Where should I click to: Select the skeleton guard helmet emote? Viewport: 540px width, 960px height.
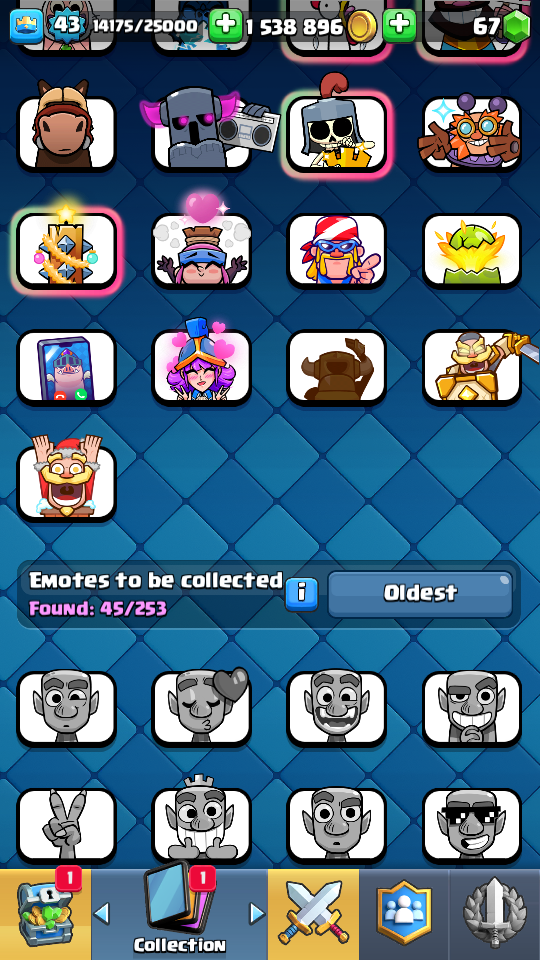click(x=337, y=132)
